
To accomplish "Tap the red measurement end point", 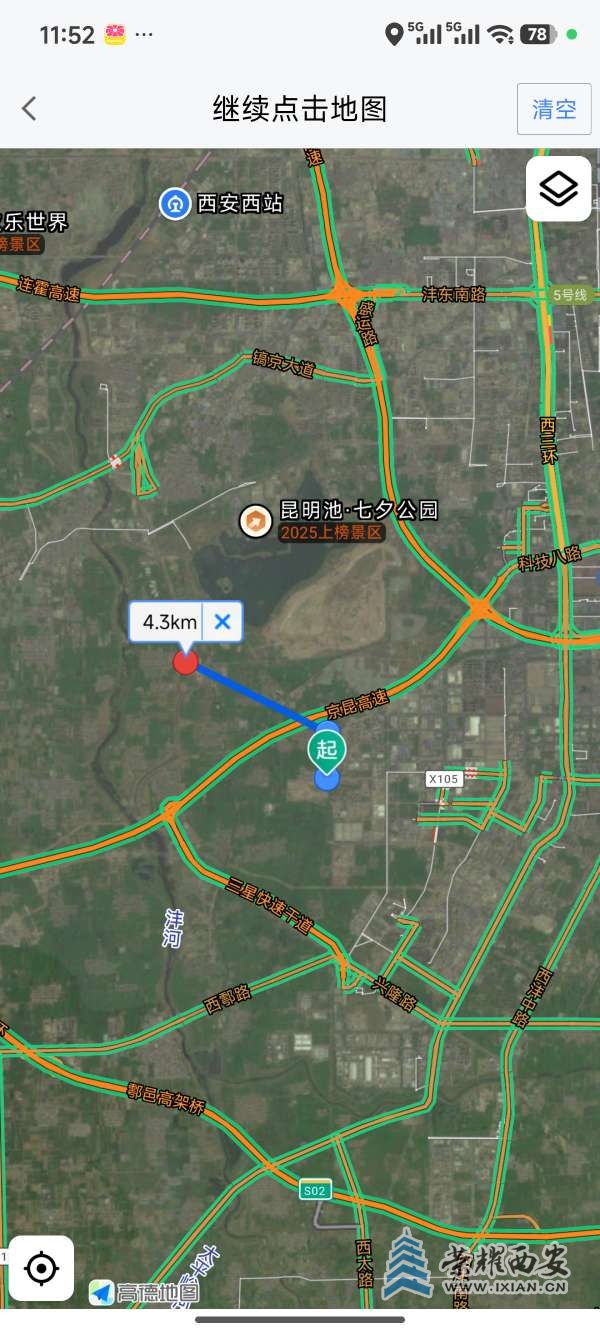I will point(185,662).
